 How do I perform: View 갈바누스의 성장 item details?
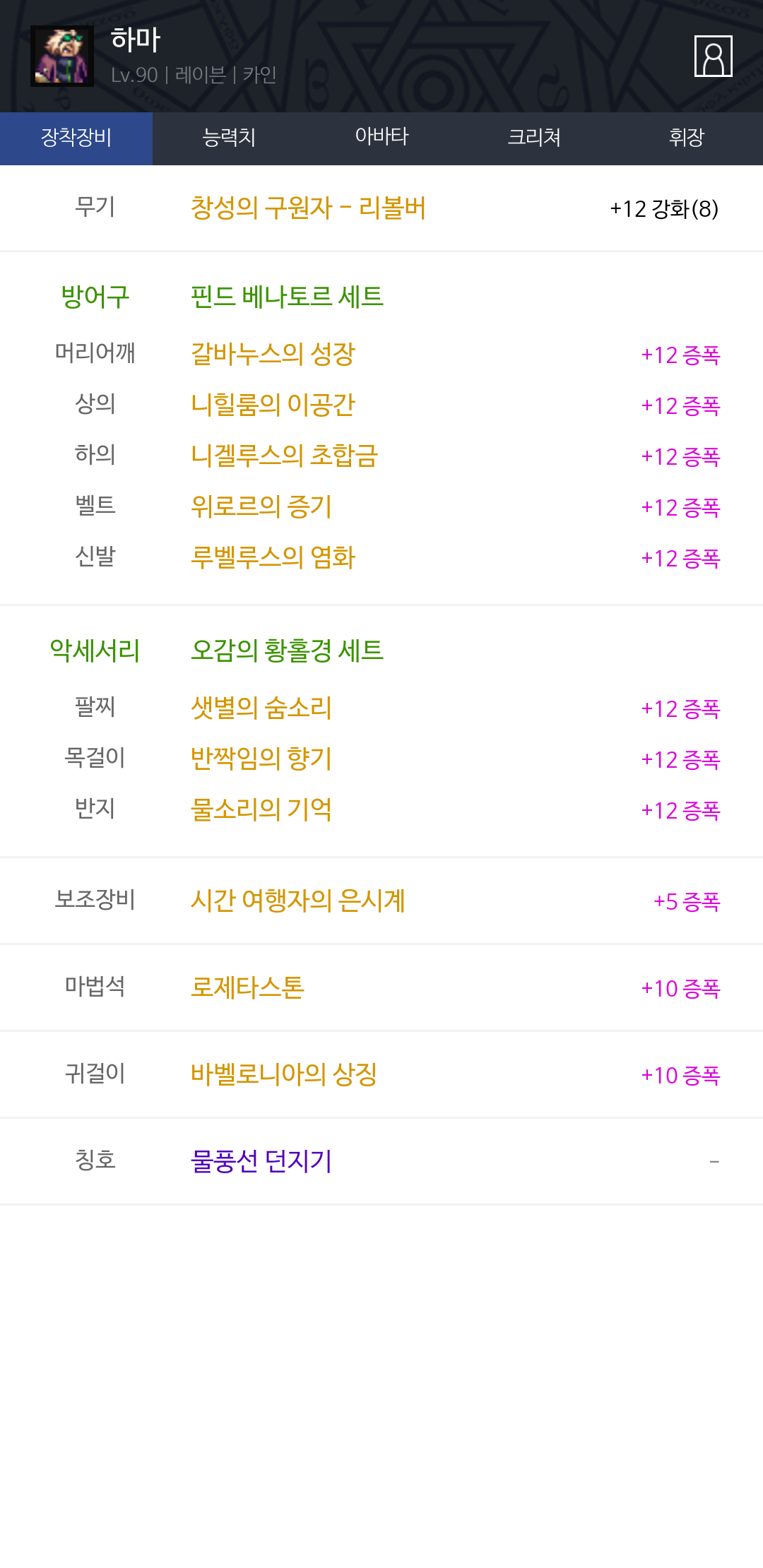tap(273, 354)
